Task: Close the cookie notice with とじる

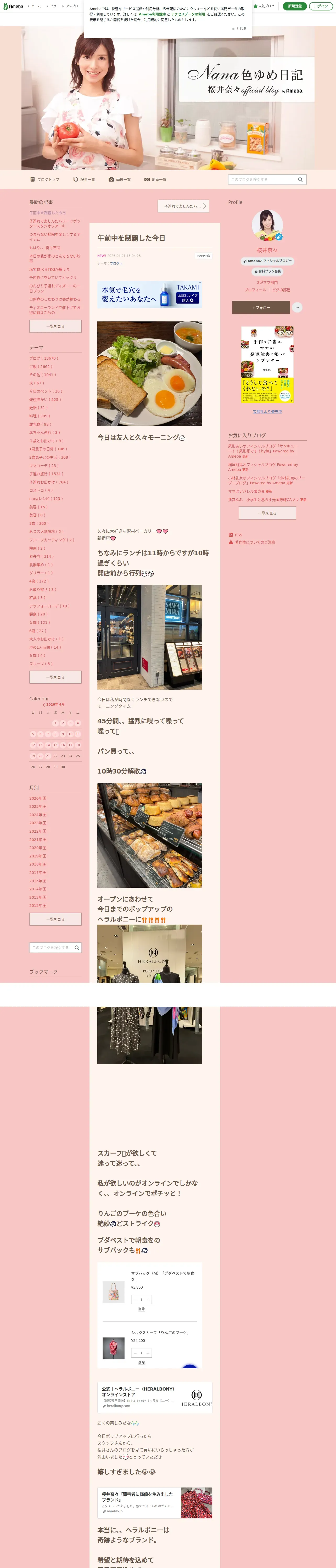Action: click(x=239, y=28)
